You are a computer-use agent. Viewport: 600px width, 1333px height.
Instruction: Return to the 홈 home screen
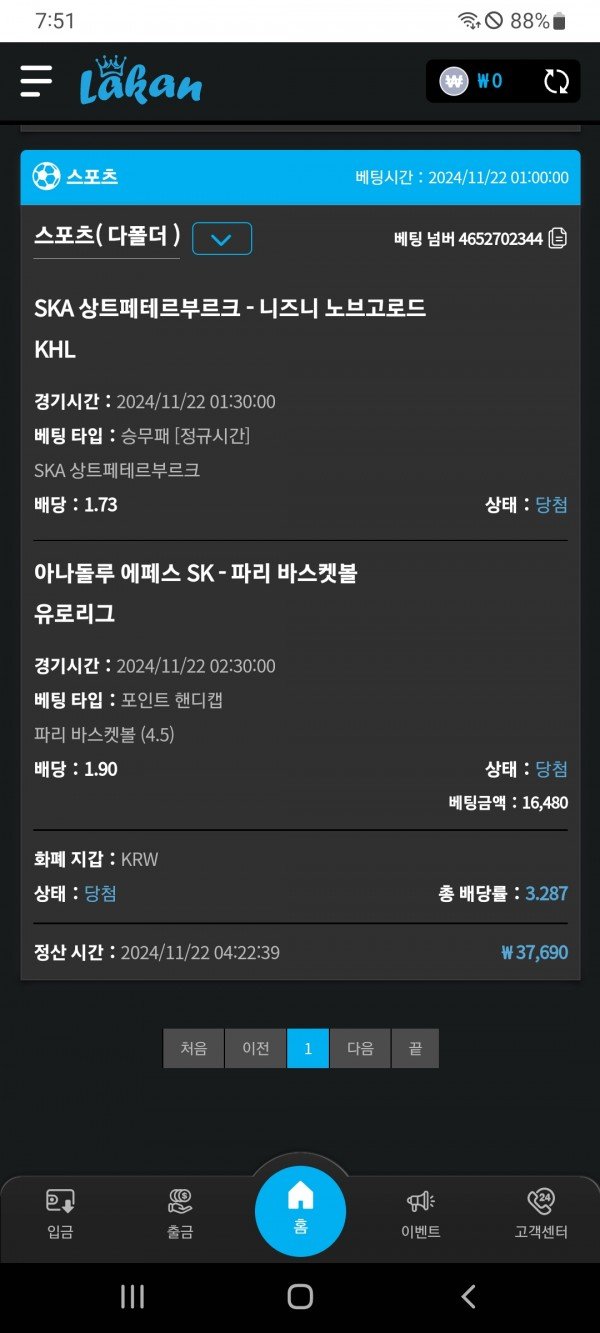[300, 1209]
